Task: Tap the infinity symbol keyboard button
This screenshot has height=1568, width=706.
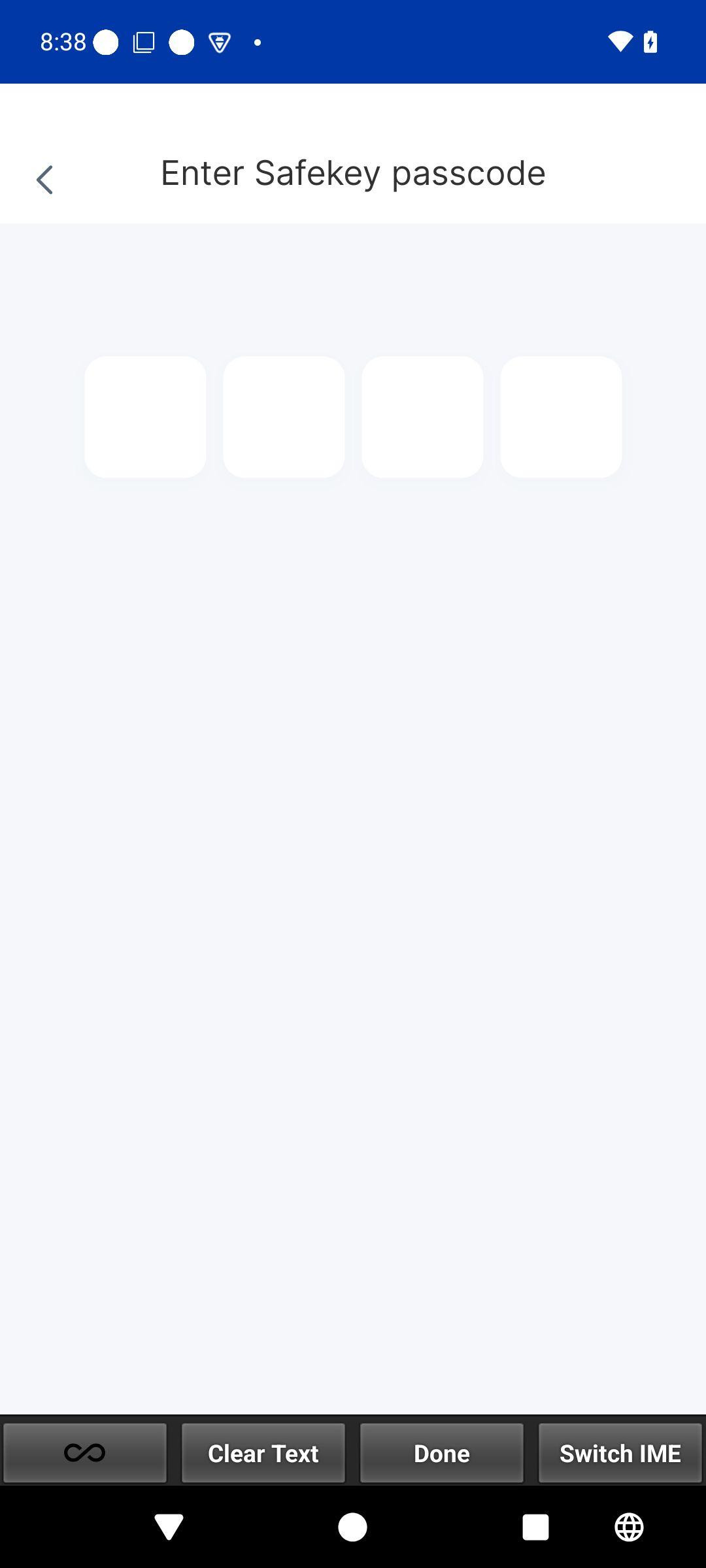Action: 85,1453
